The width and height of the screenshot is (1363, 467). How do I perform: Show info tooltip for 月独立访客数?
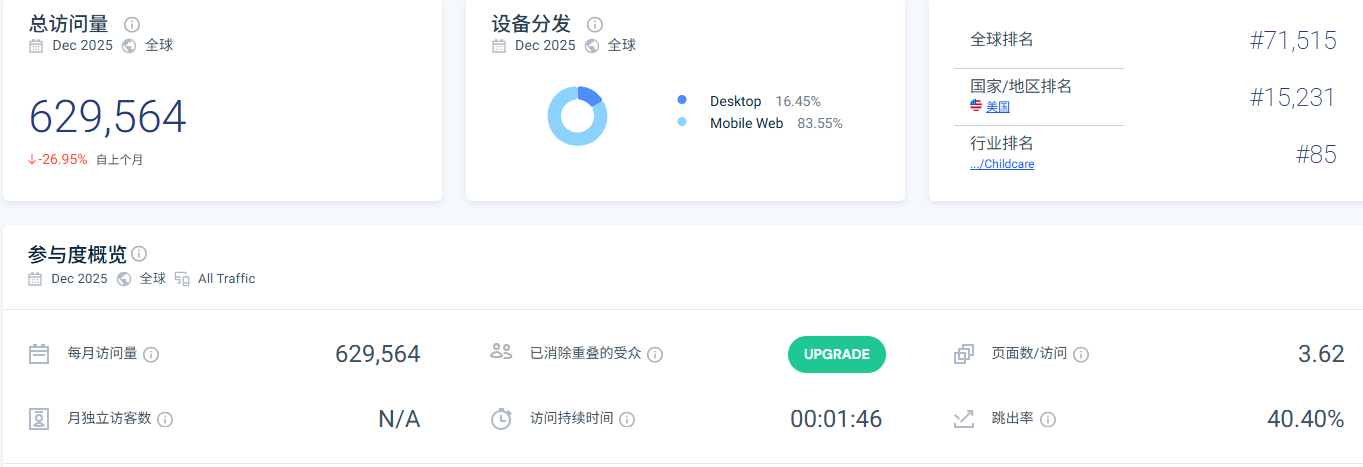(165, 419)
